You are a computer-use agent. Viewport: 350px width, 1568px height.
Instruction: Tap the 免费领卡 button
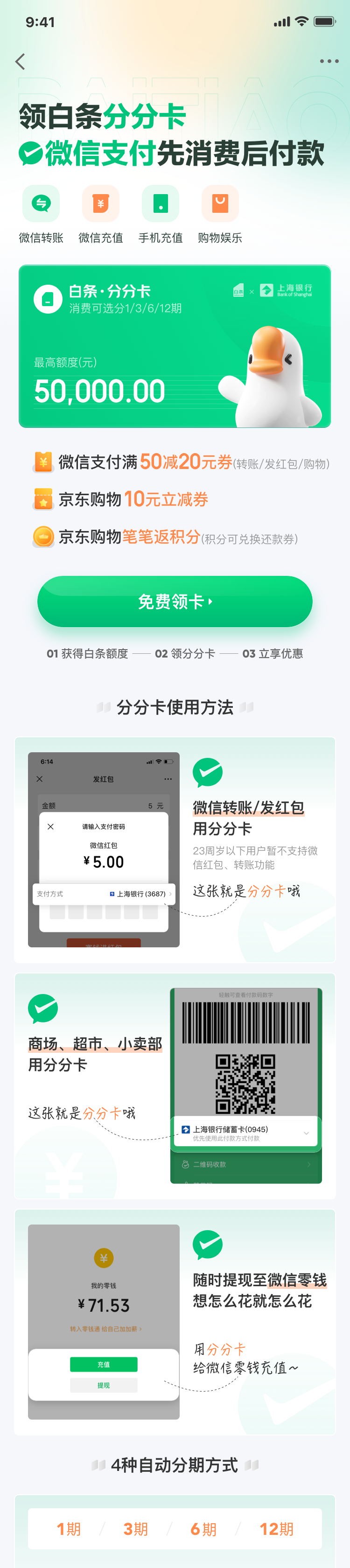[x=175, y=602]
